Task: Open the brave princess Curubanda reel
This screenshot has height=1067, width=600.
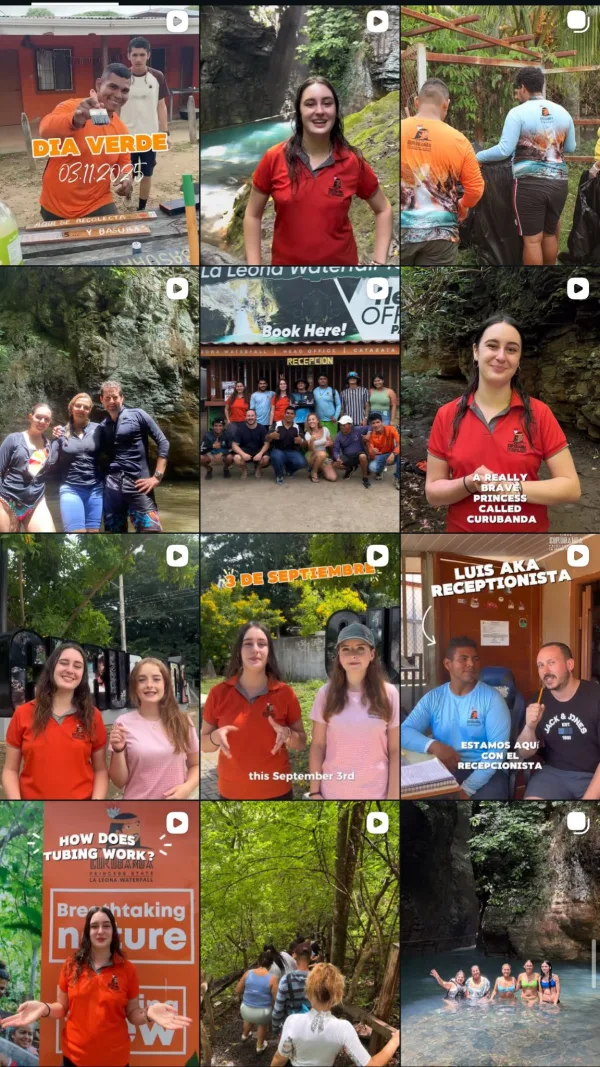Action: (500, 400)
